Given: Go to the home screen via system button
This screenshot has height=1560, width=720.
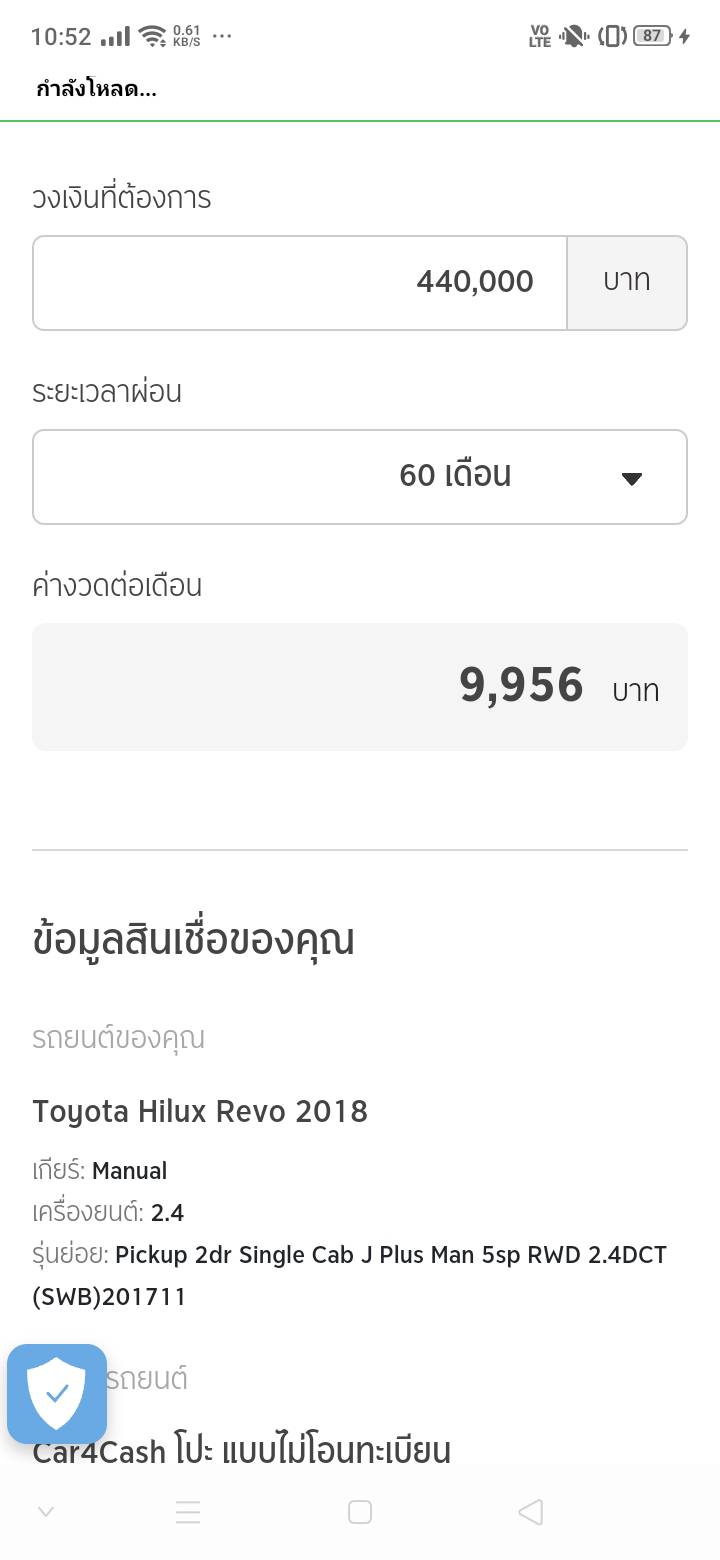Looking at the screenshot, I should coord(360,1511).
